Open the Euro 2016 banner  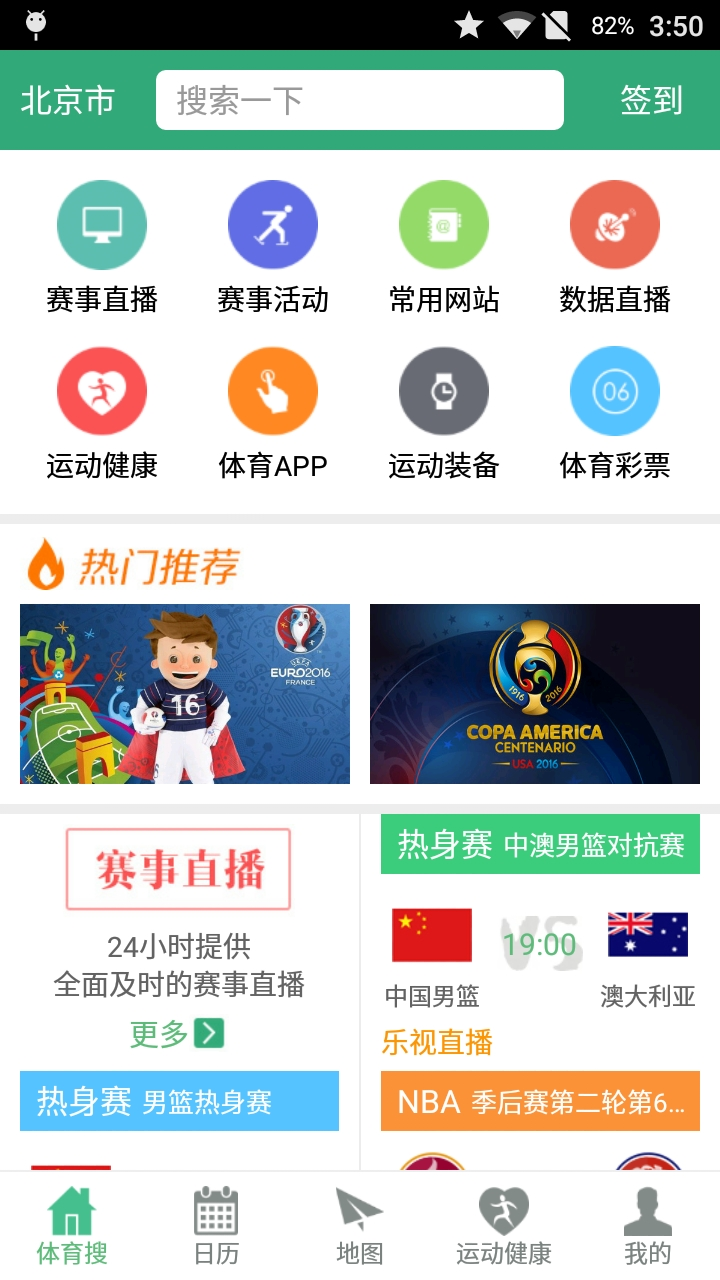coord(185,694)
